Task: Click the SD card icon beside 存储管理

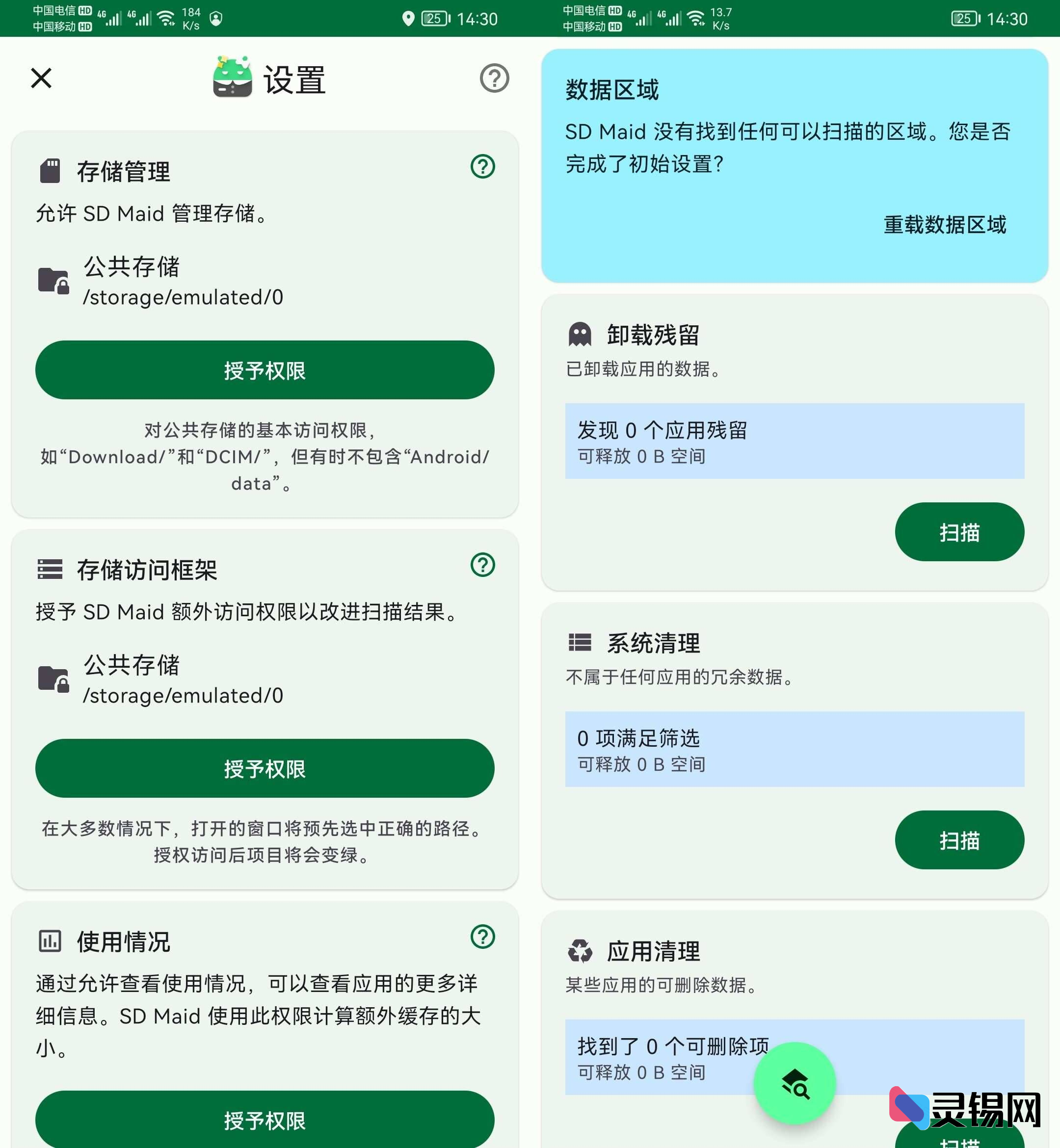Action: click(x=50, y=170)
